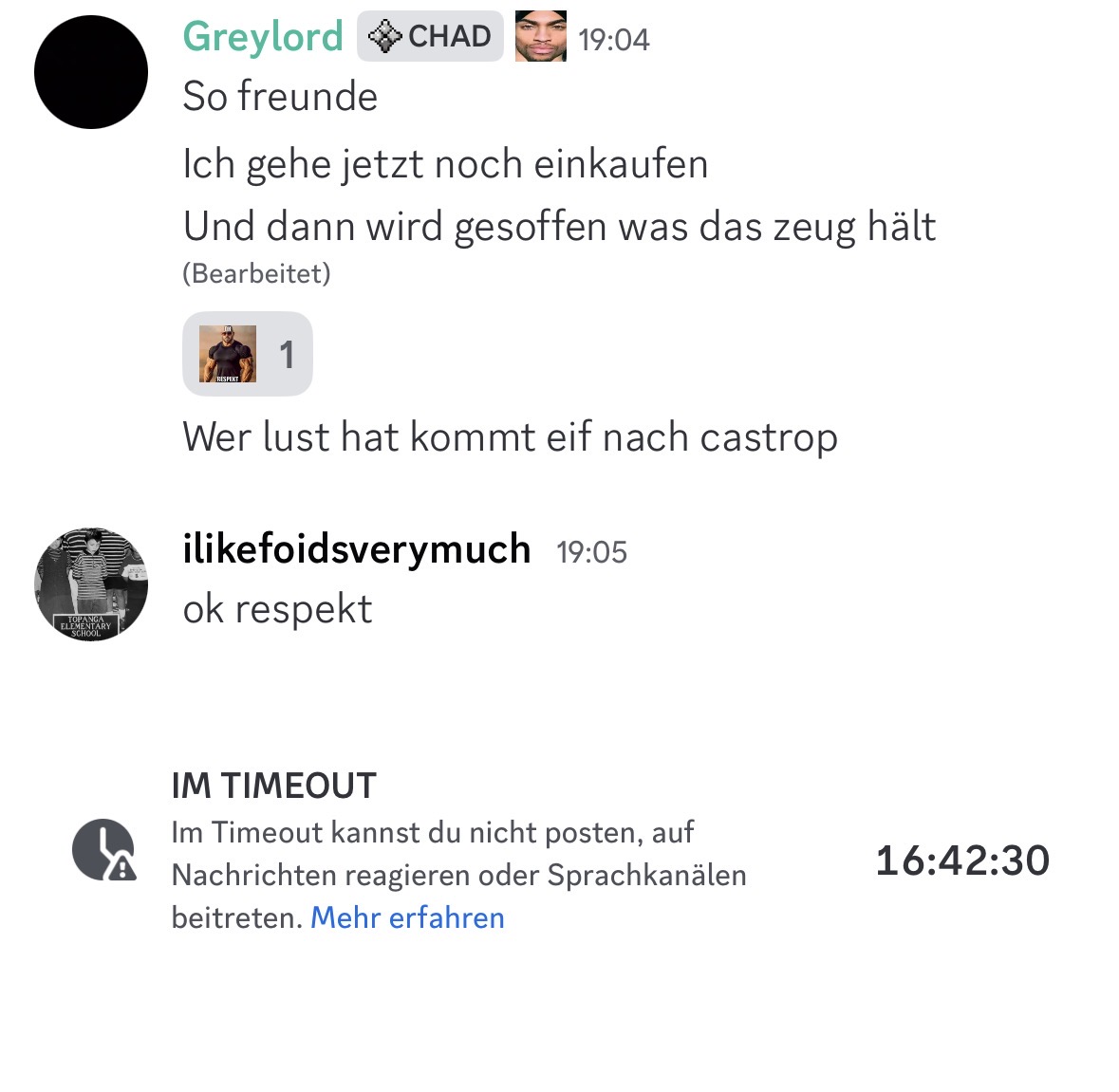Image resolution: width=1119 pixels, height=1092 pixels.
Task: Tap the Greylord username
Action: pos(263,37)
